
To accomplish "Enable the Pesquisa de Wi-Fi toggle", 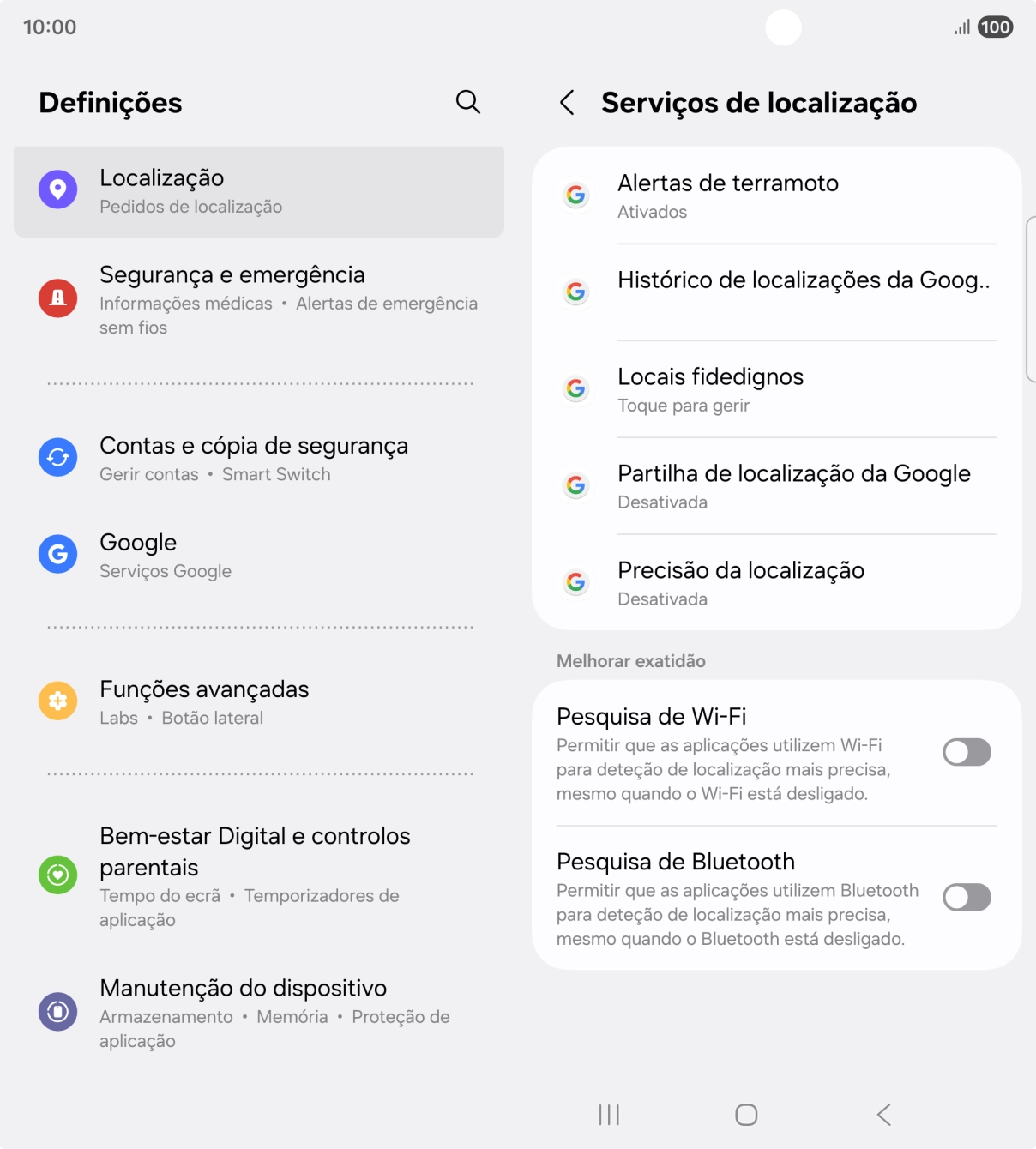I will pos(966,752).
